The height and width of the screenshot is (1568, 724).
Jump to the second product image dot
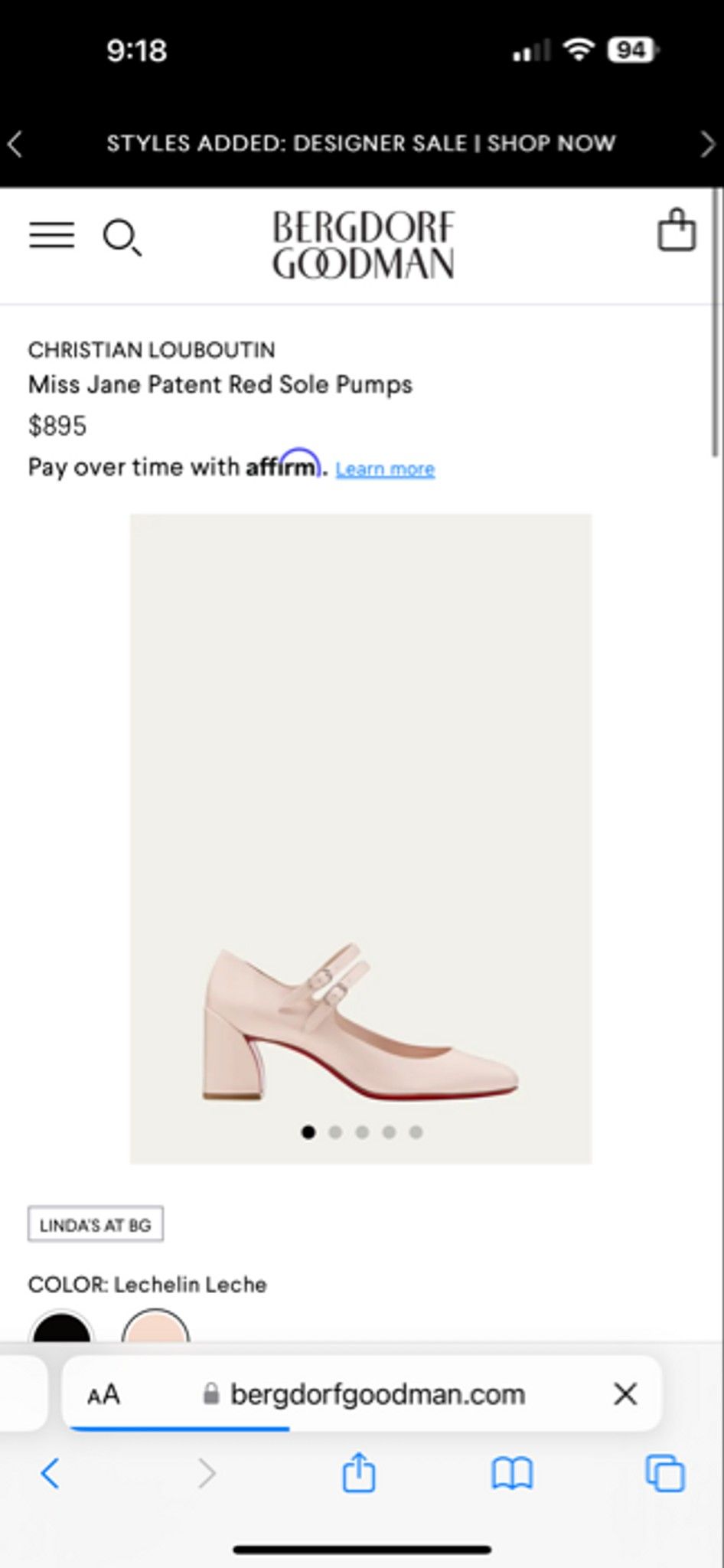pos(335,1132)
